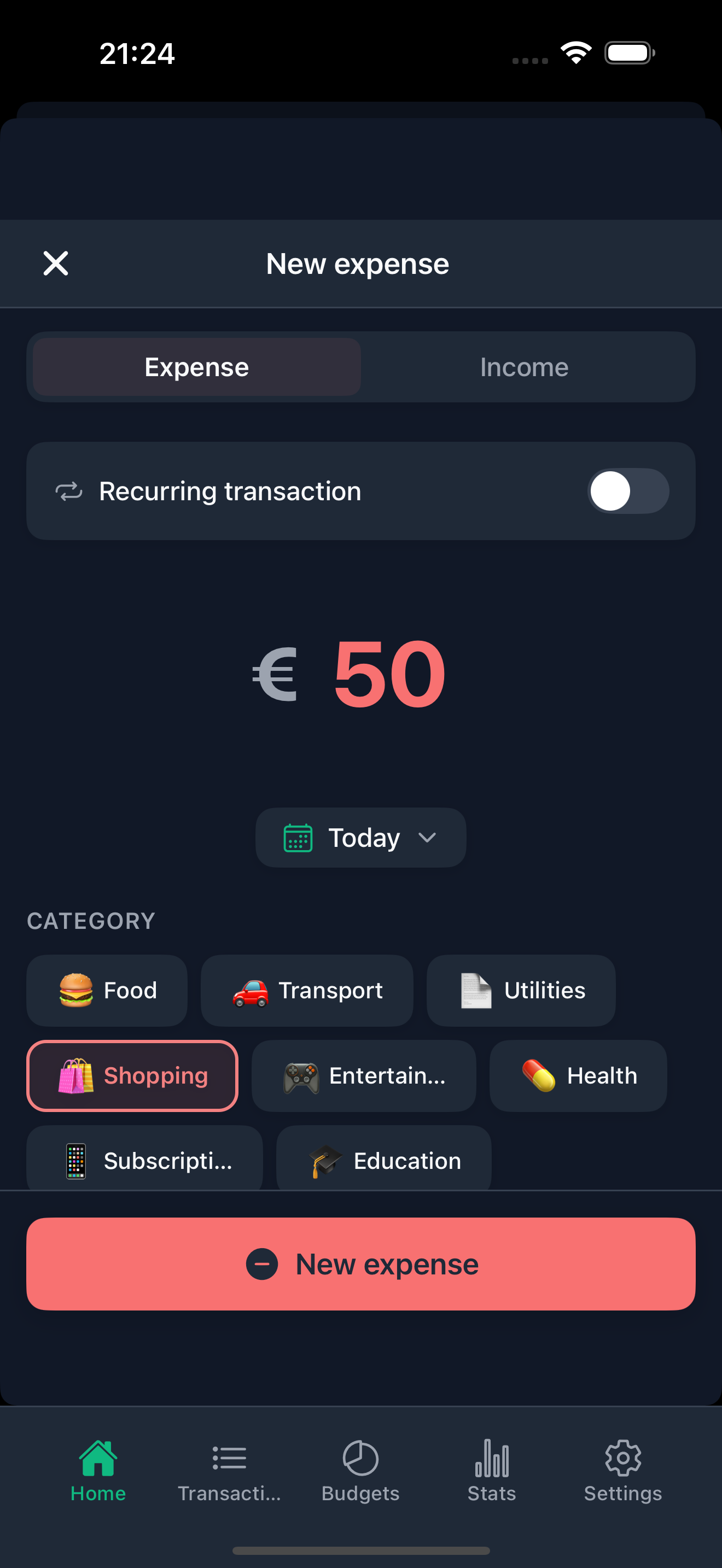
Task: Edit the 50 euro amount
Action: point(388,674)
